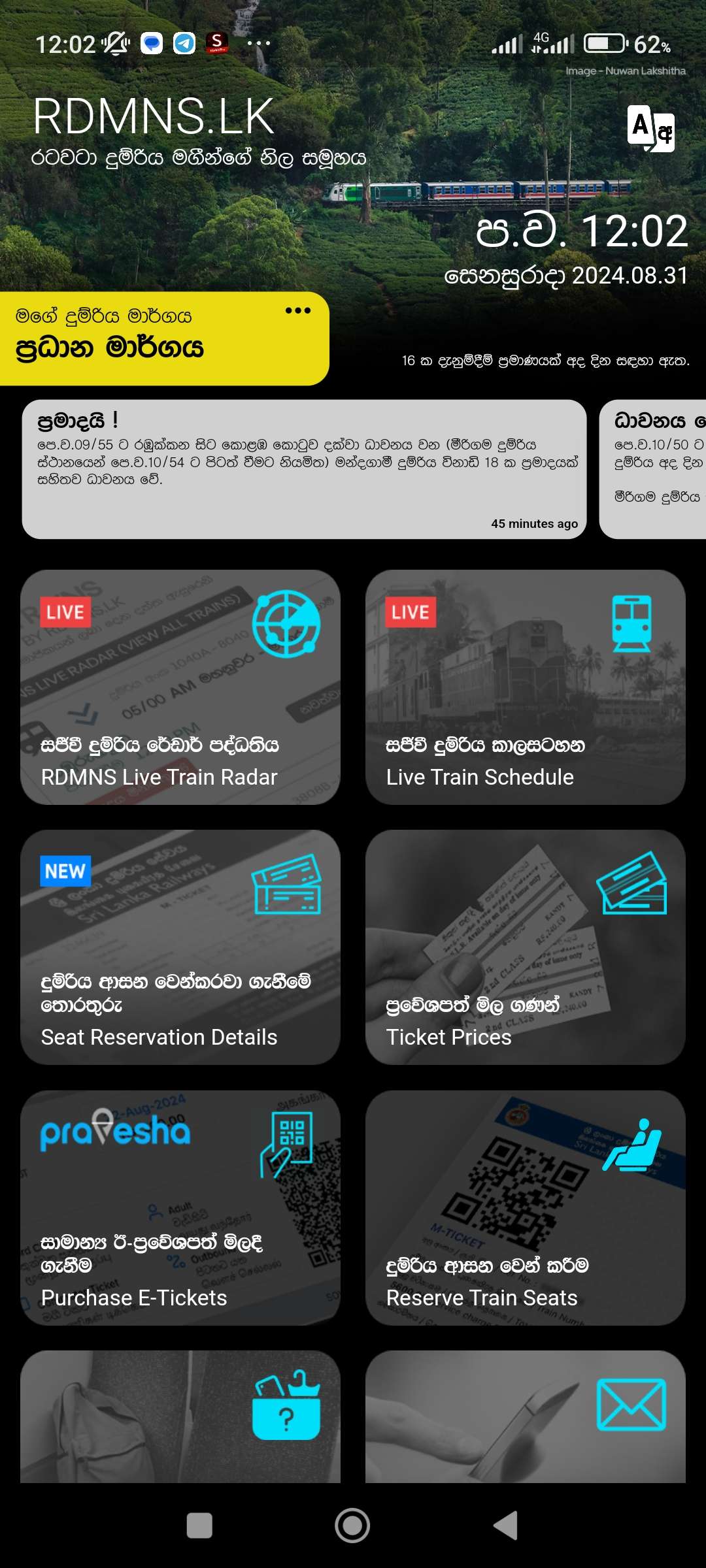Open the language translation icon
The height and width of the screenshot is (1568, 706).
[x=650, y=128]
